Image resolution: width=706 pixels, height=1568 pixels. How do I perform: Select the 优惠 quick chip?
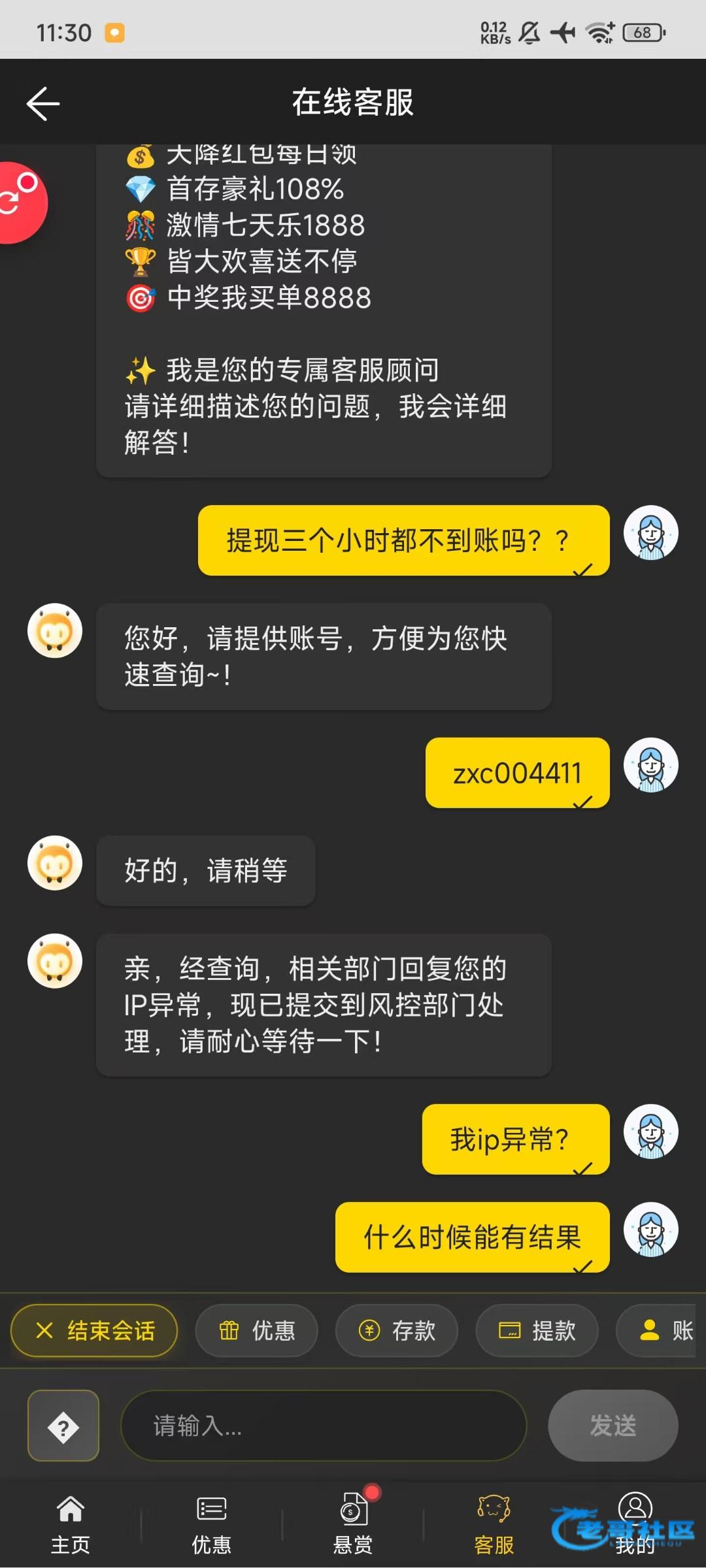pos(257,1330)
